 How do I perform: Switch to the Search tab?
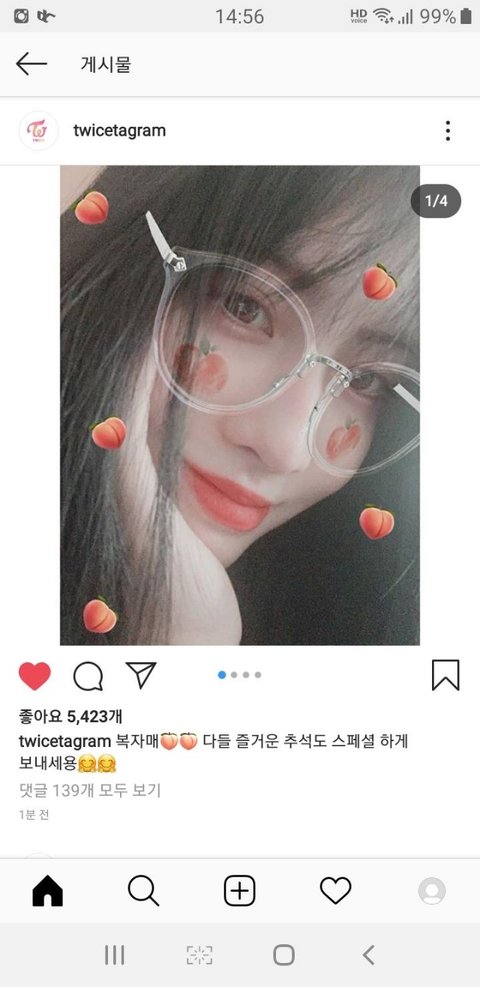tap(143, 891)
